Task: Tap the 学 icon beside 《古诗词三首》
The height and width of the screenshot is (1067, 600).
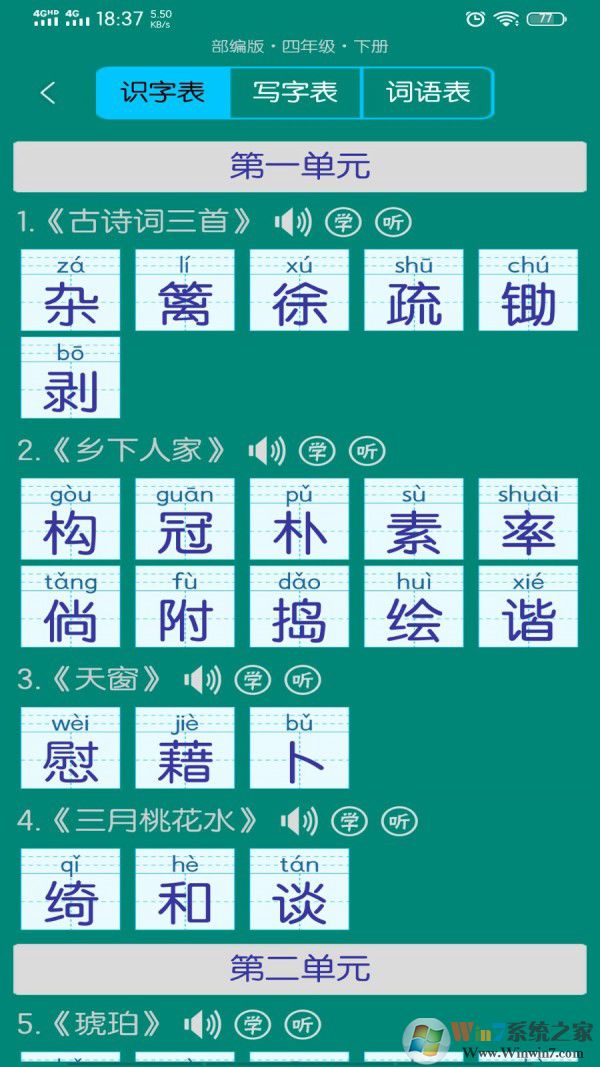Action: pos(343,222)
